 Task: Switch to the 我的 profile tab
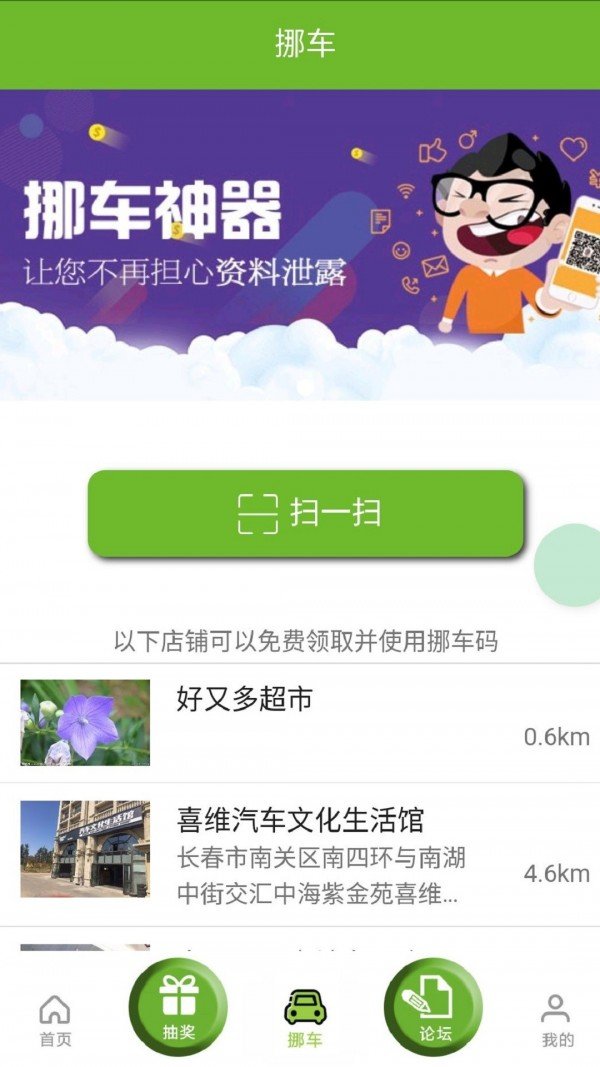(557, 1018)
